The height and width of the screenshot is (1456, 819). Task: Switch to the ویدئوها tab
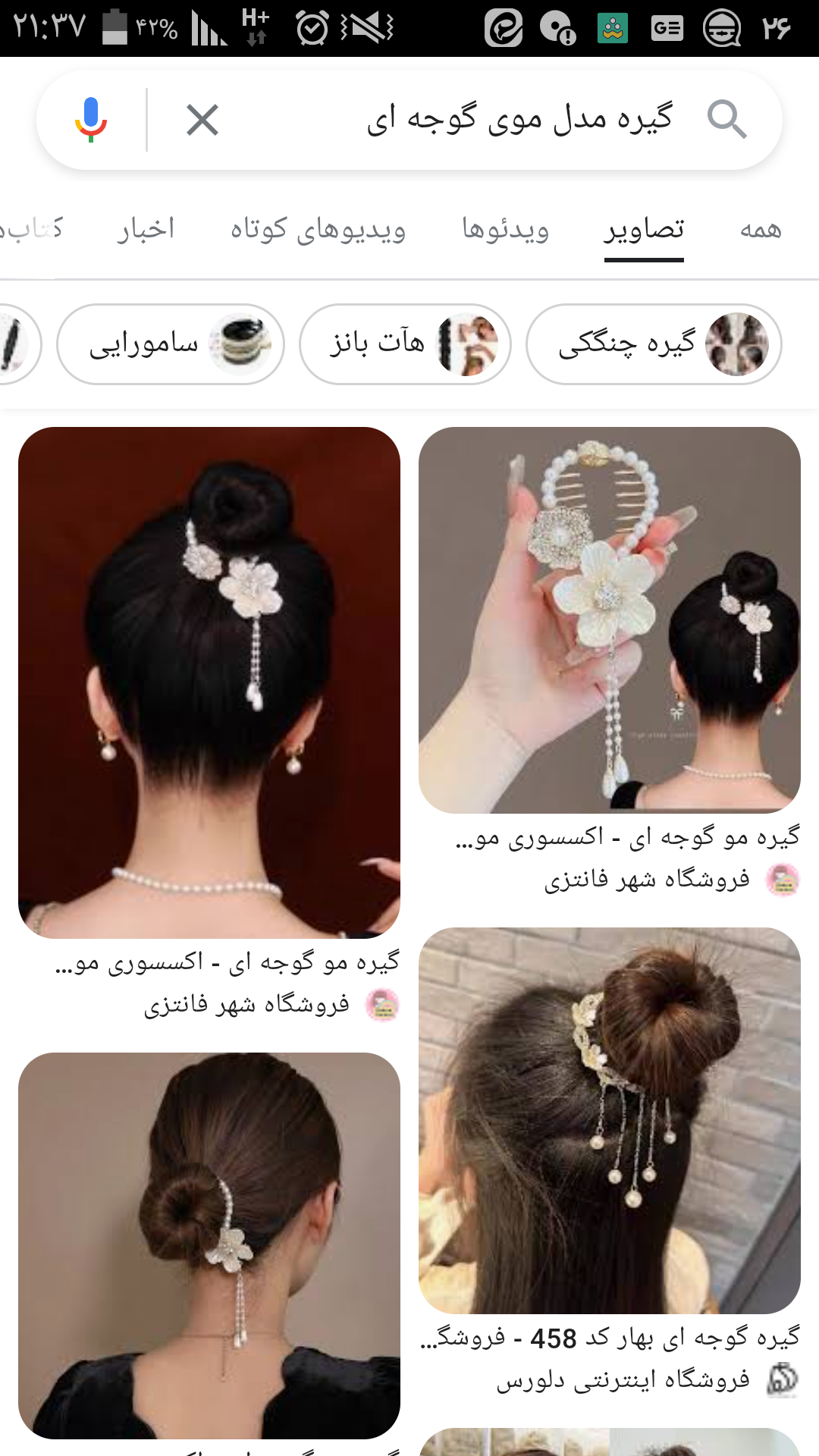pos(506,229)
